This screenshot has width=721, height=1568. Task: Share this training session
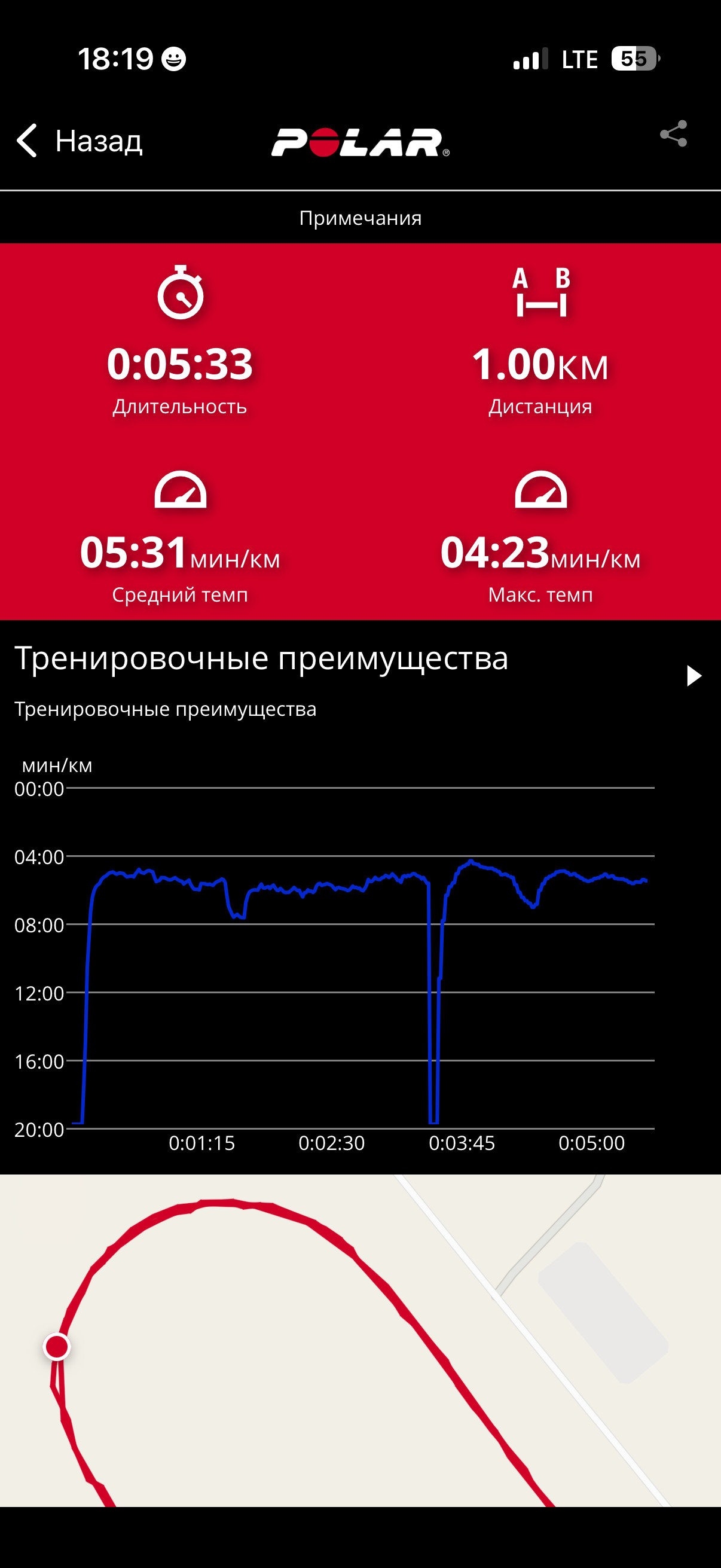coord(674,133)
